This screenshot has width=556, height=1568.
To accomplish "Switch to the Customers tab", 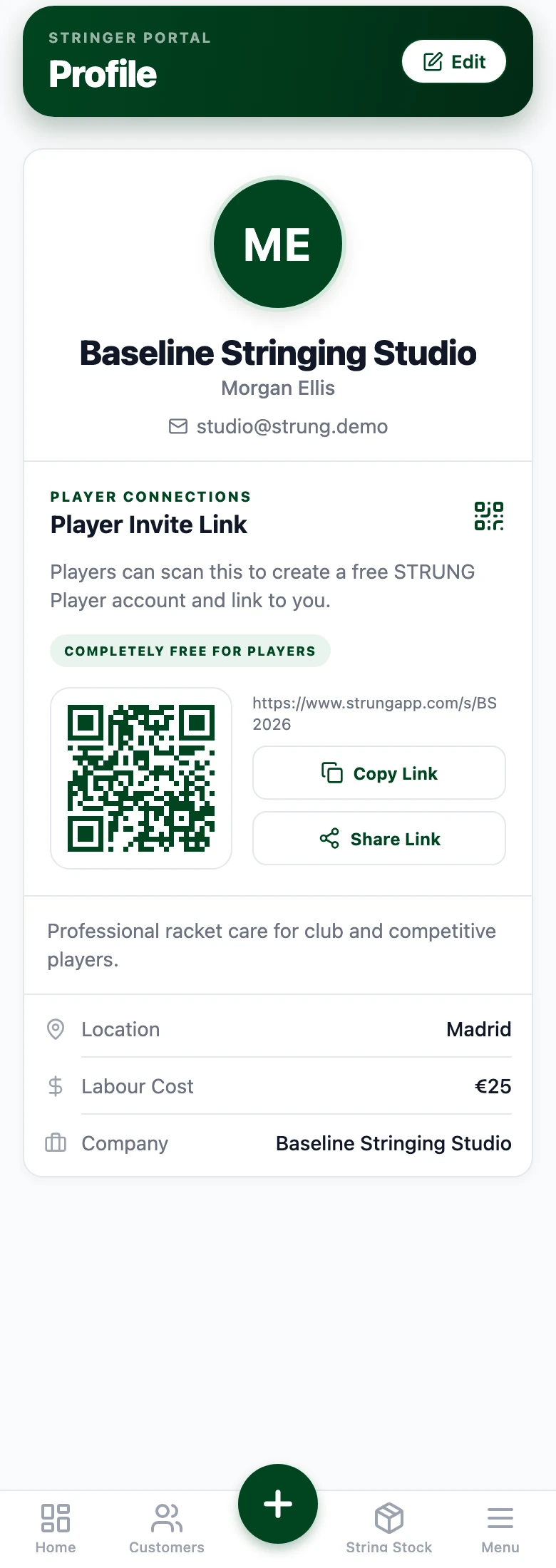I will click(x=167, y=1529).
